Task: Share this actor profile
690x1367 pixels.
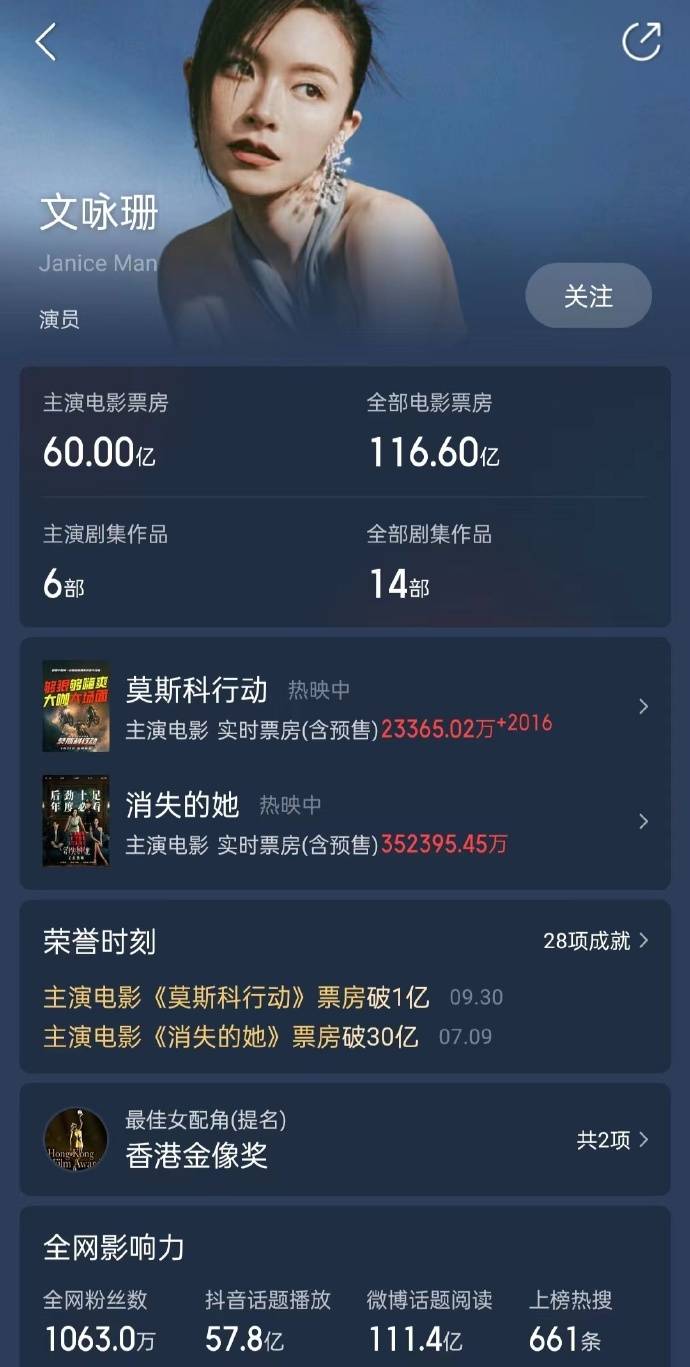Action: click(x=641, y=42)
